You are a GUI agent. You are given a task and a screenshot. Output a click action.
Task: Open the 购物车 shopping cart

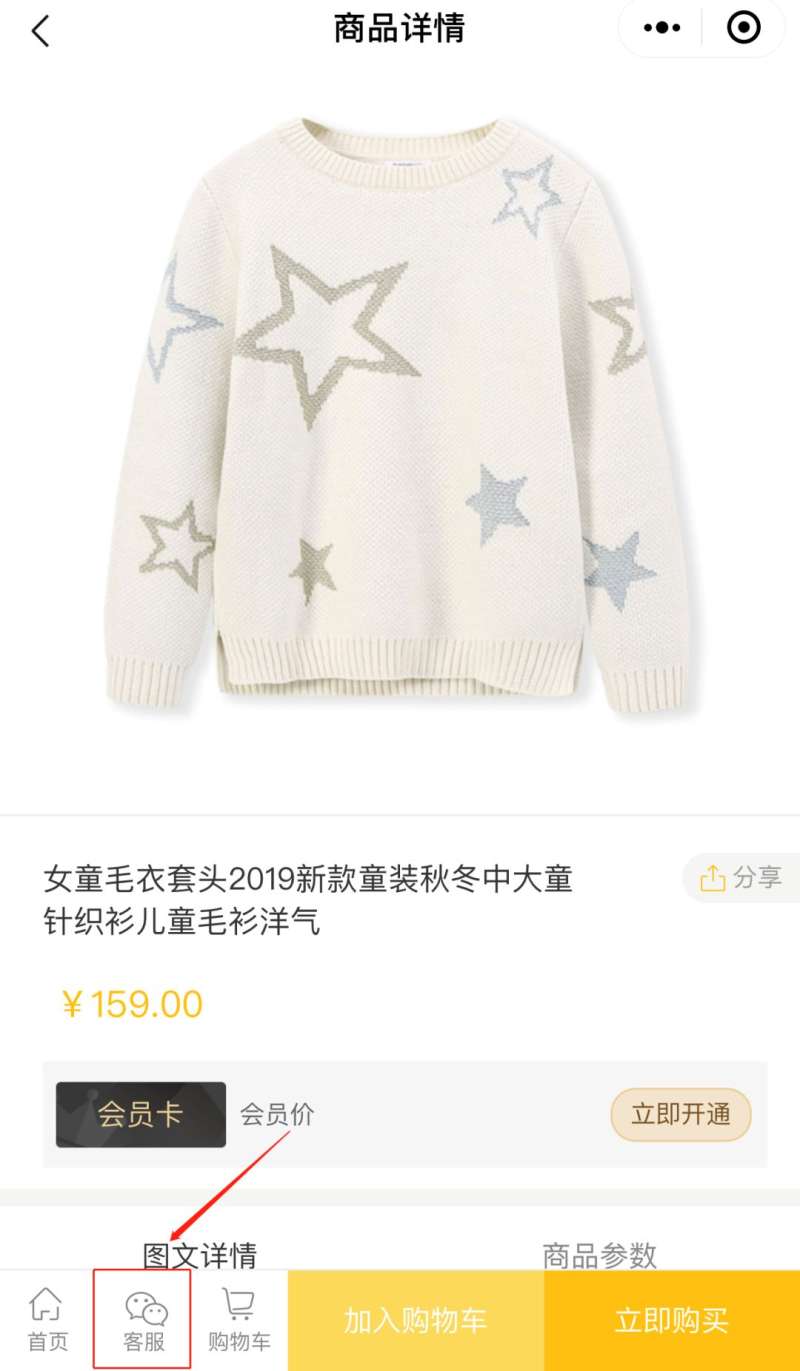tap(239, 1320)
